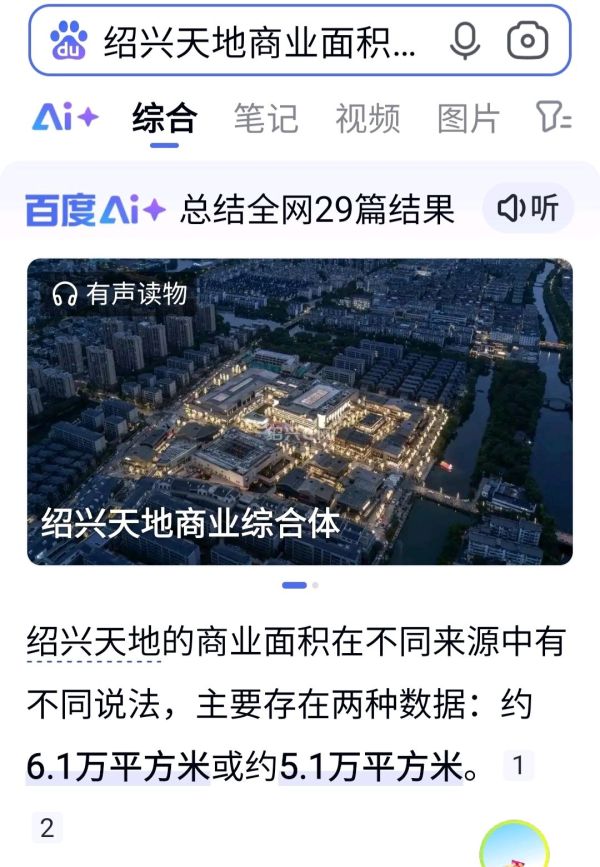
Task: Open source reference 1
Action: [517, 767]
